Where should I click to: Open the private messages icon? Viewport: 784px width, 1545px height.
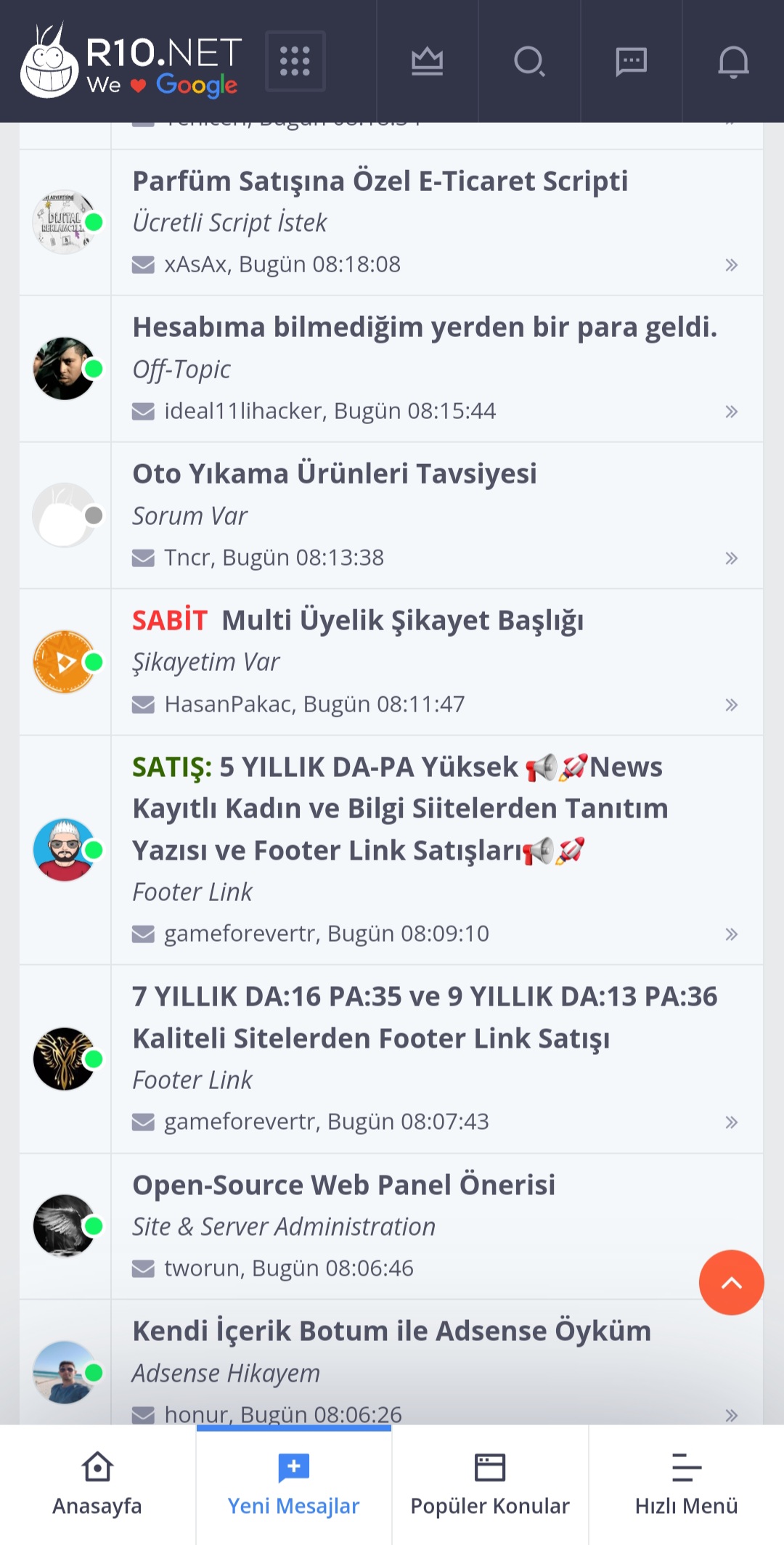[631, 61]
